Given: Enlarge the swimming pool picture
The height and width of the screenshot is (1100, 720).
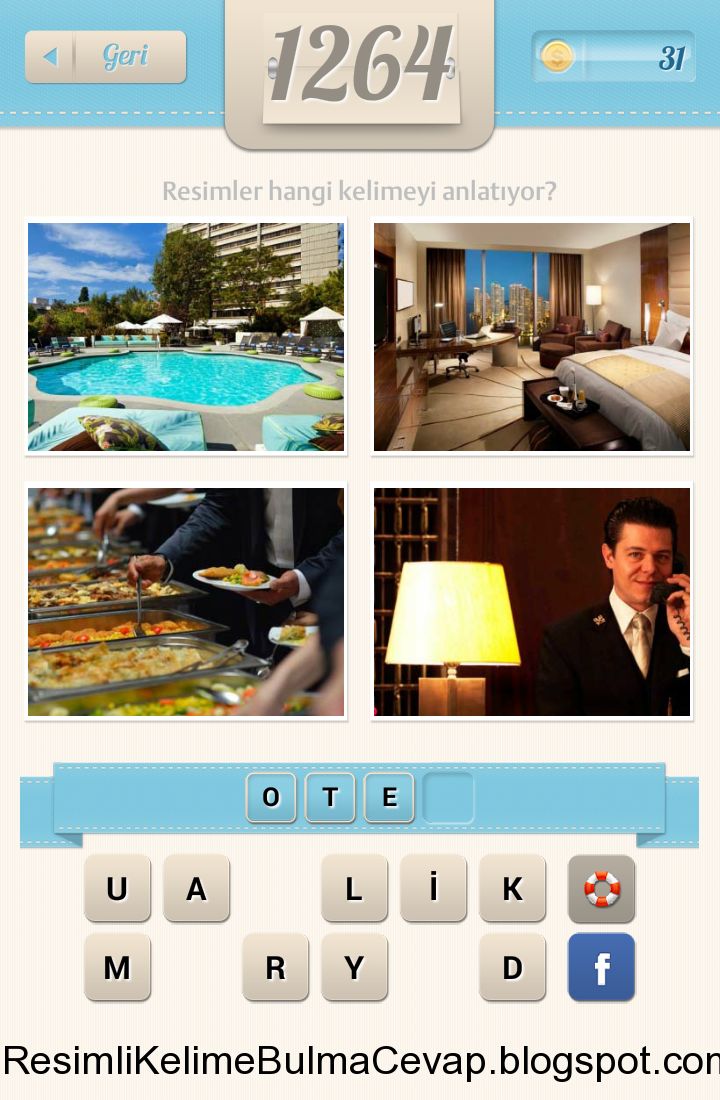Looking at the screenshot, I should point(186,337).
